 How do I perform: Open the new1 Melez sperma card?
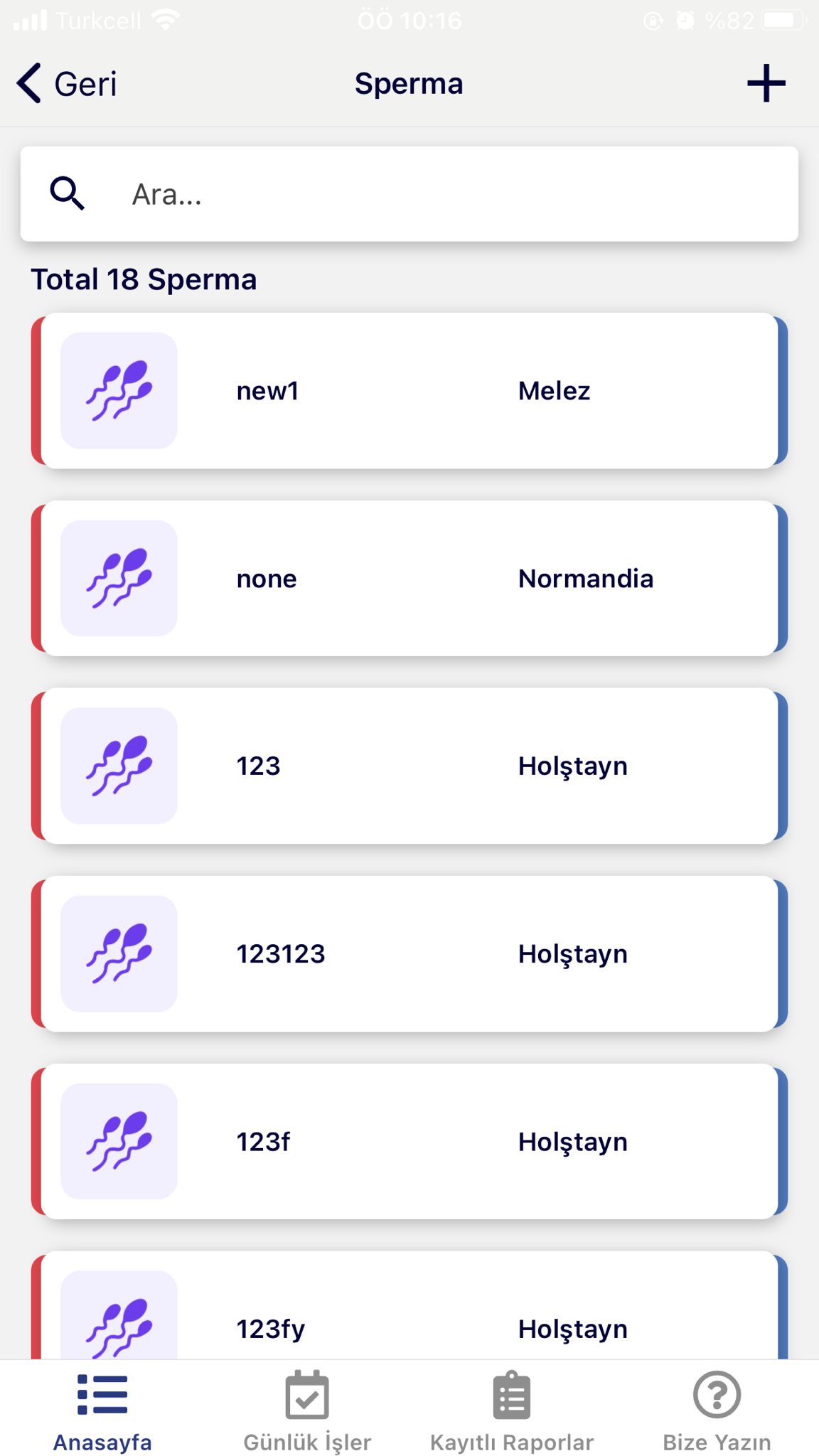409,390
